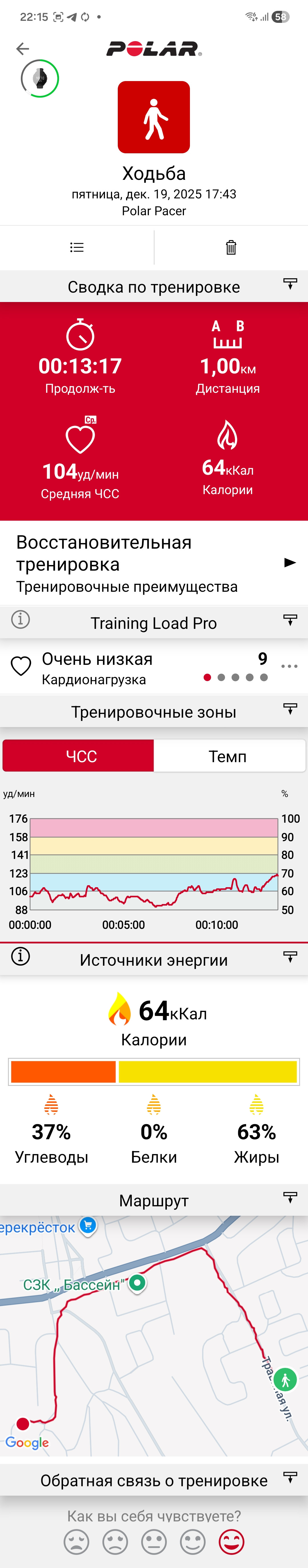This screenshot has height=1568, width=308.
Task: Open the watch sync status icon
Action: [x=40, y=78]
